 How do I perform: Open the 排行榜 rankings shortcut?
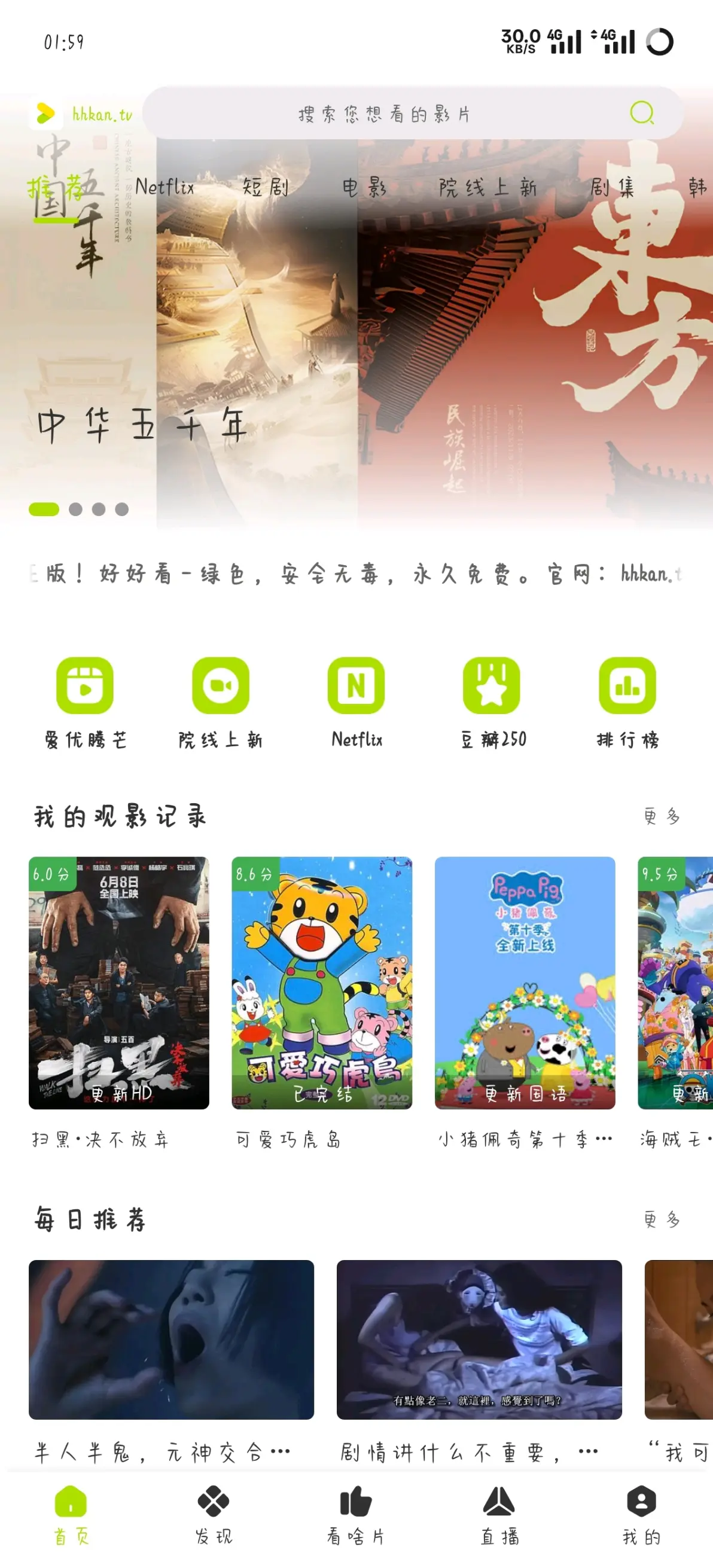627,702
